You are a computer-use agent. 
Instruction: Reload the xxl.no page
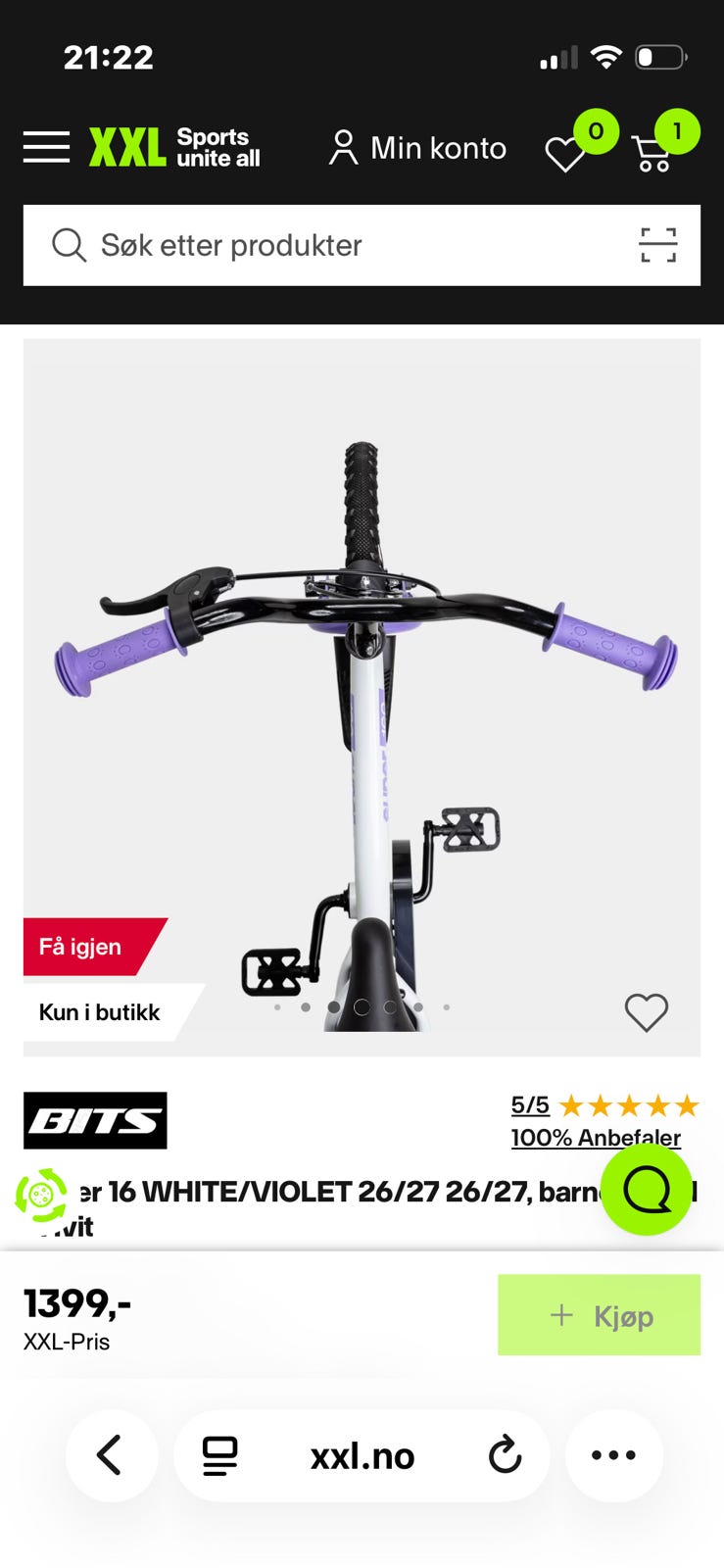click(505, 1455)
